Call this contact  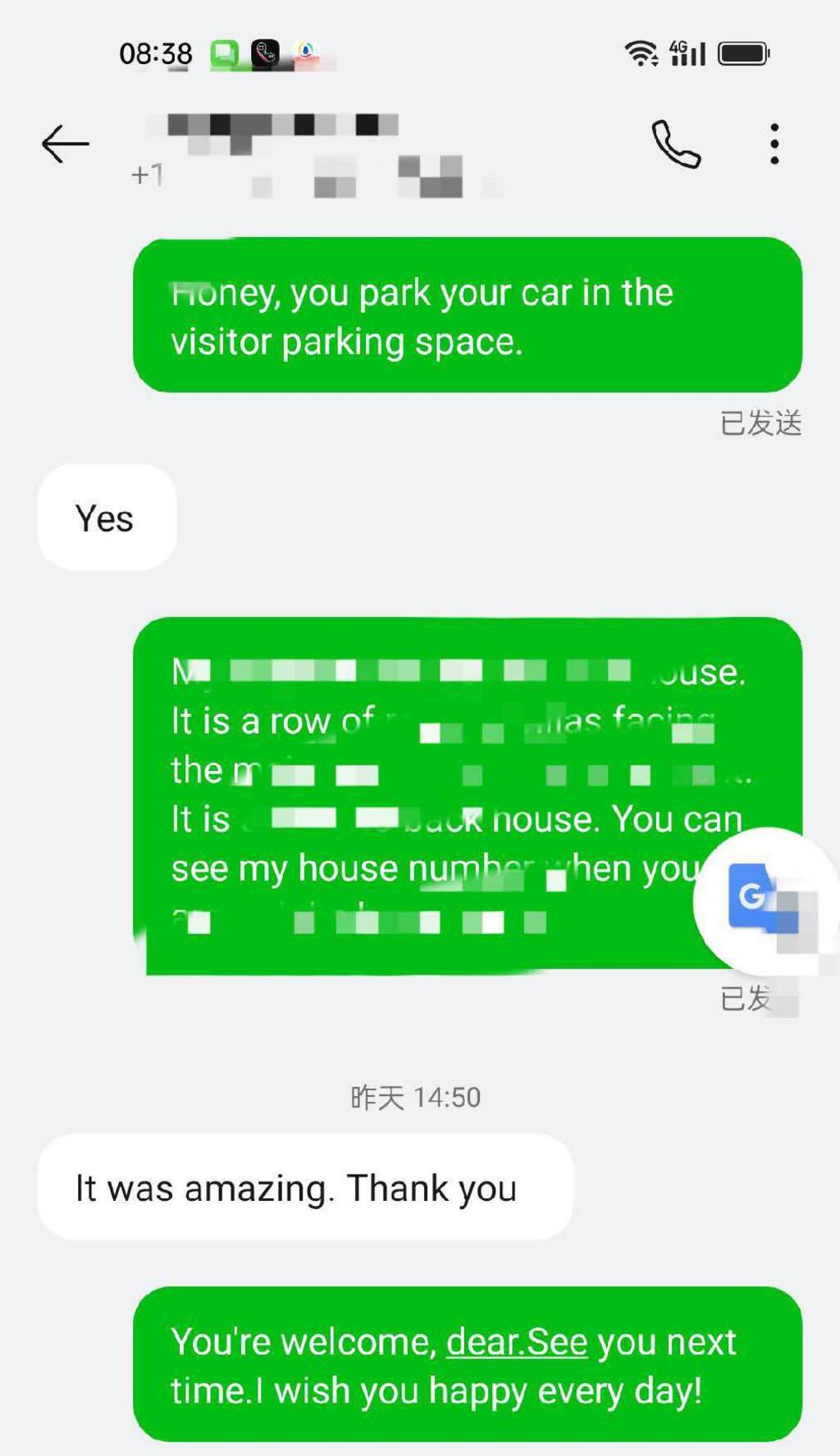coord(676,144)
